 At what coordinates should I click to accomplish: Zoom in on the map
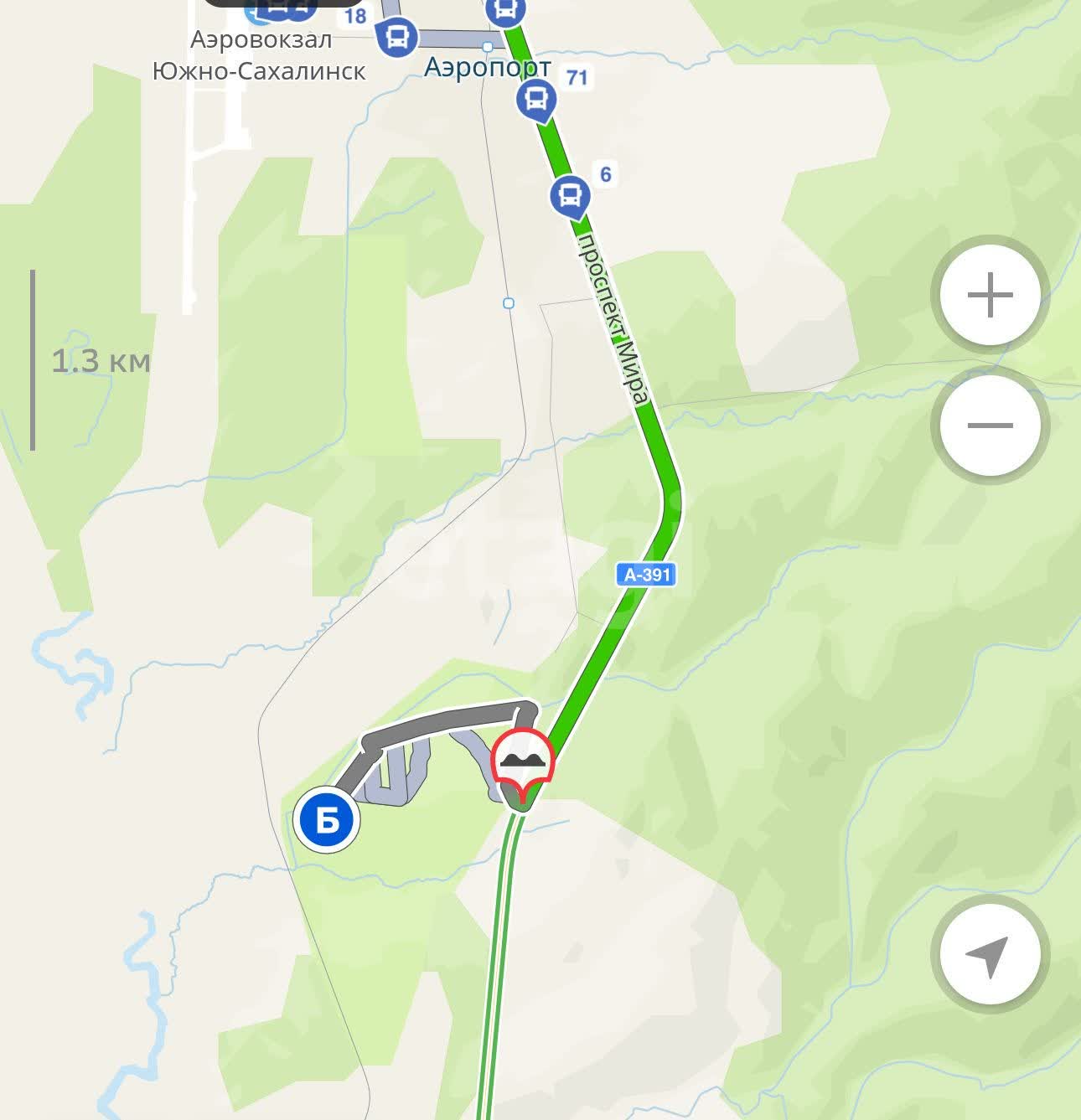tap(990, 296)
